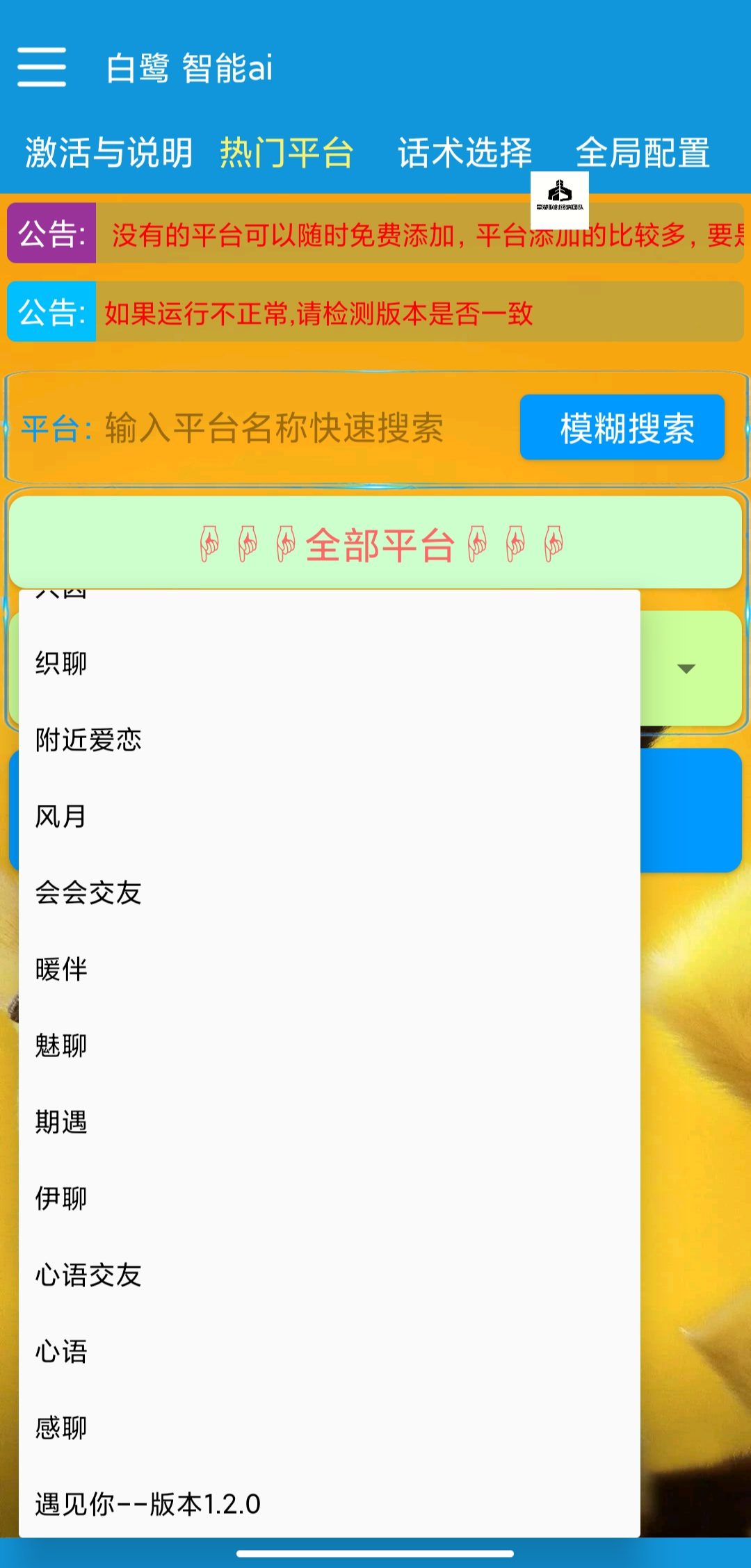Switch to the 激活与说明 tab

point(109,153)
